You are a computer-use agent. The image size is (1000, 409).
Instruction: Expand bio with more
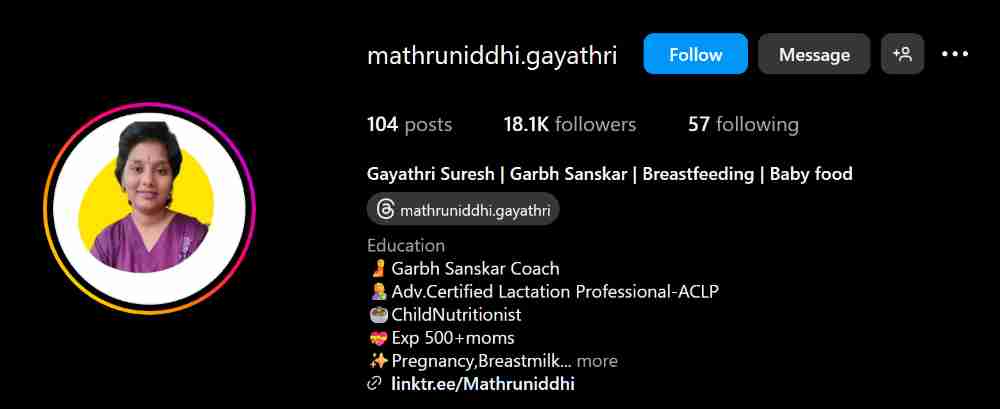(x=597, y=361)
